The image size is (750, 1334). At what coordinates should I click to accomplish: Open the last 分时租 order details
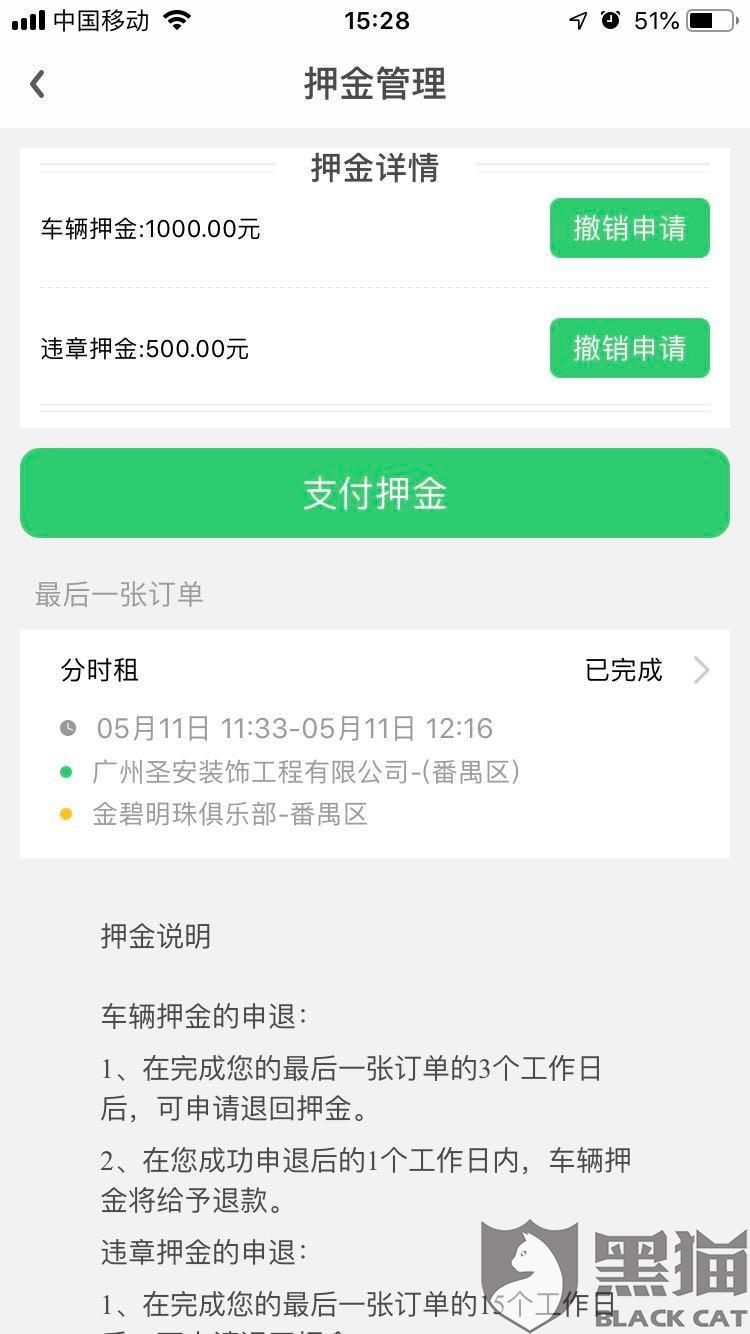375,743
